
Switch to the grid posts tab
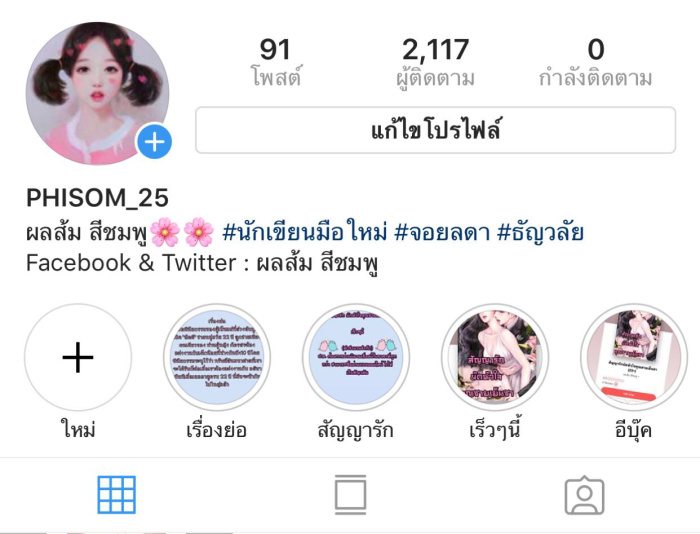click(116, 495)
